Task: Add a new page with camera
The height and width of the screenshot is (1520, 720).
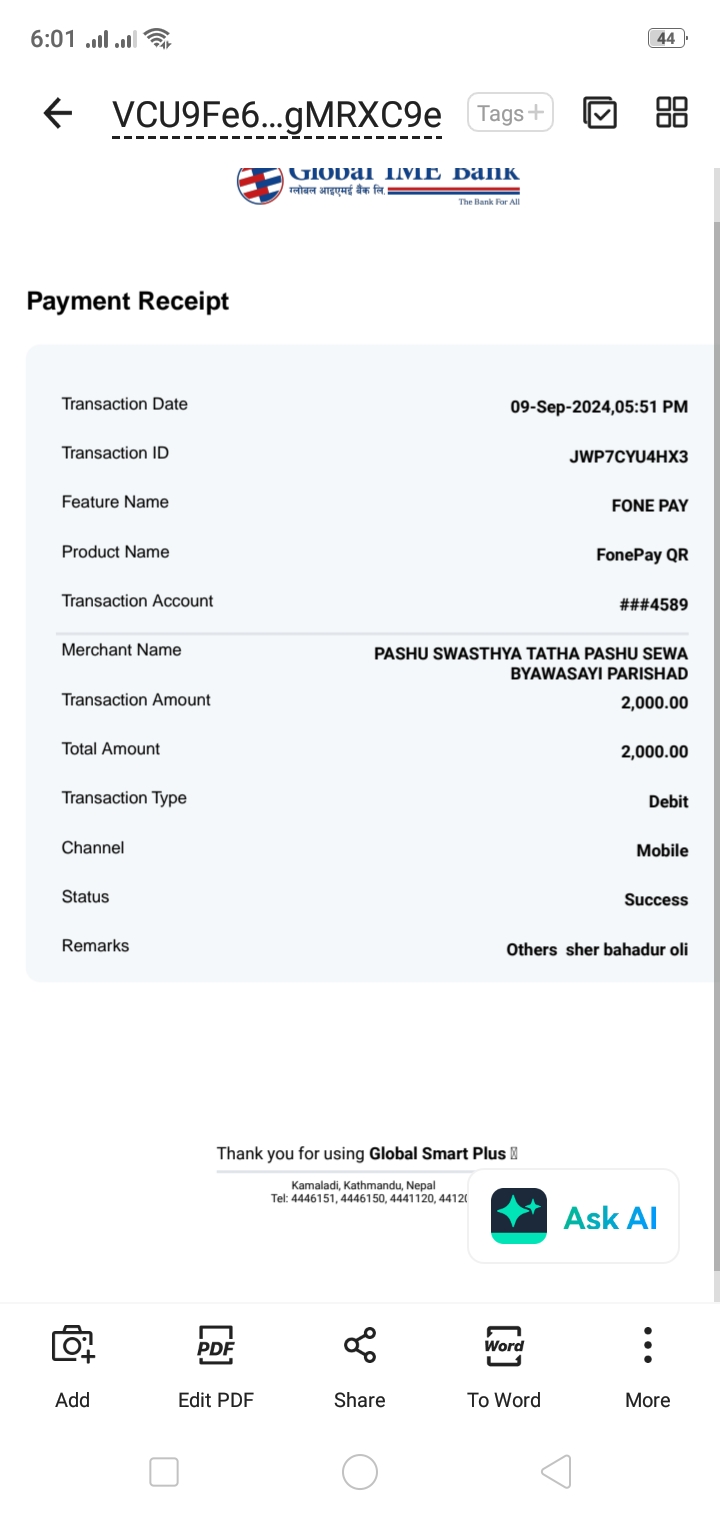Action: 73,1366
